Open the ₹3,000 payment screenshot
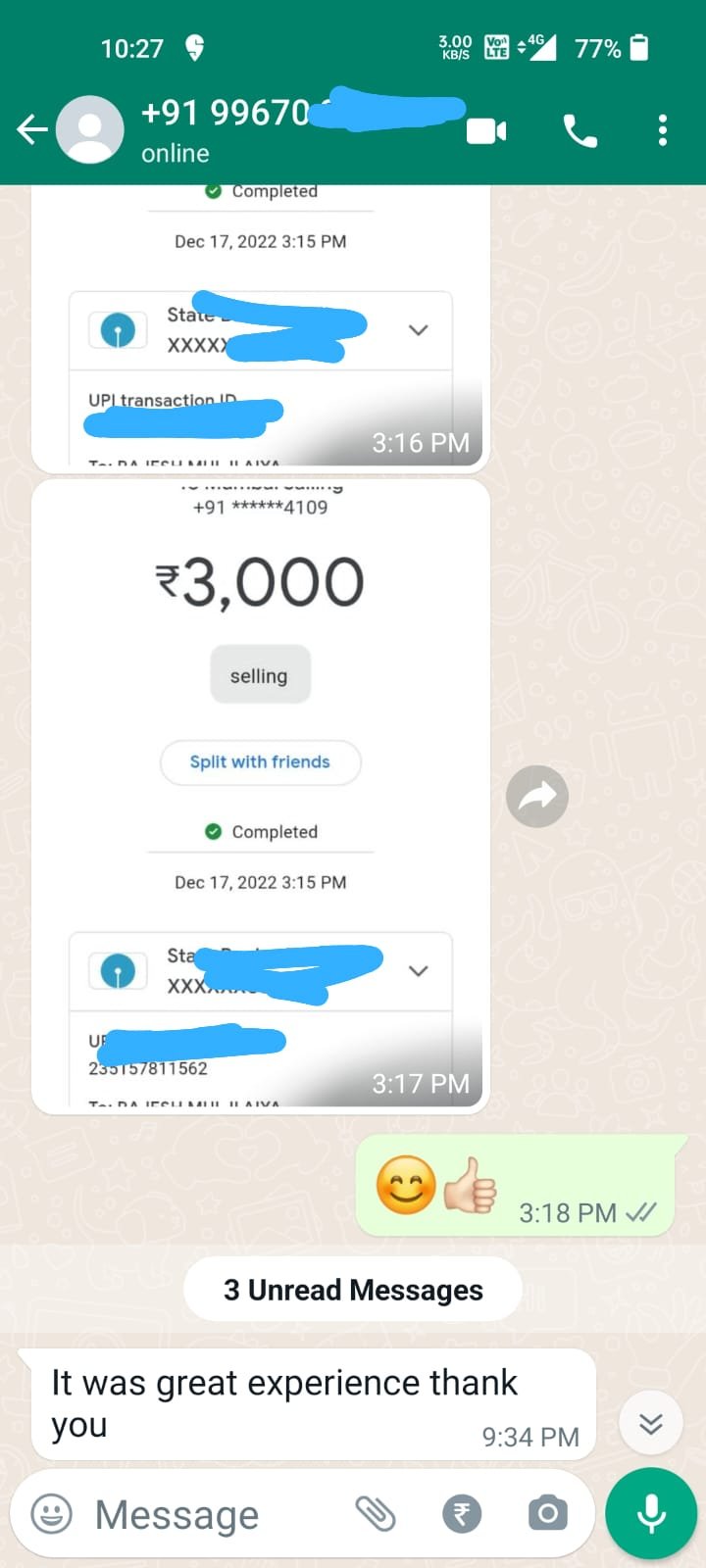Viewport: 706px width, 1568px height. pos(261,686)
